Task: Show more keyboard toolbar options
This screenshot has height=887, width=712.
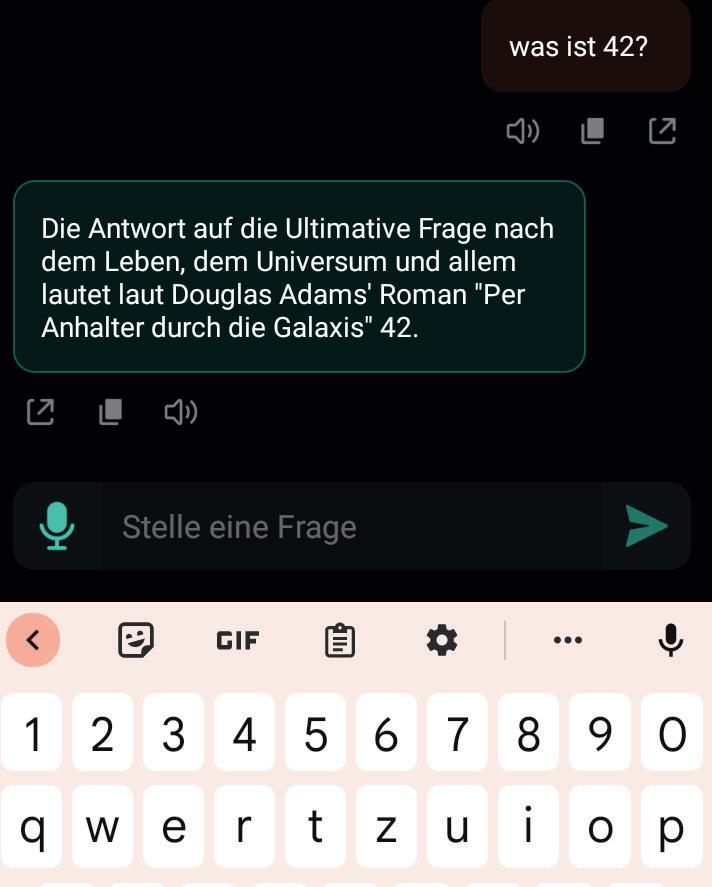Action: click(567, 640)
